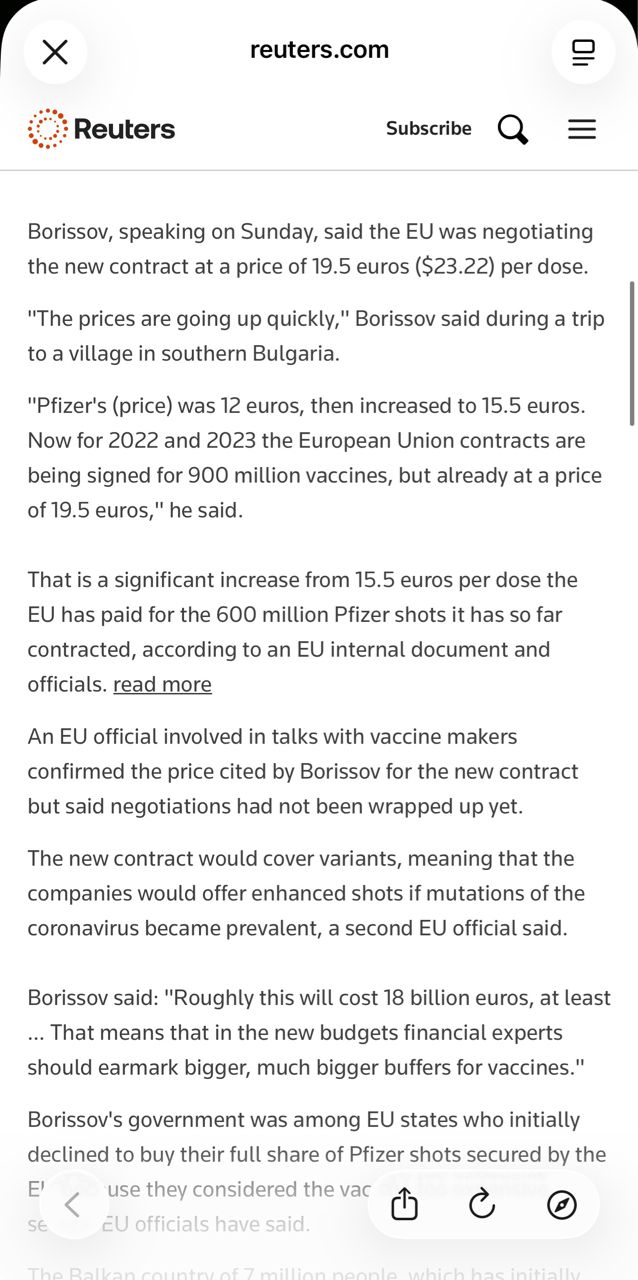Go back to previous page
The height and width of the screenshot is (1280, 638).
(73, 1205)
